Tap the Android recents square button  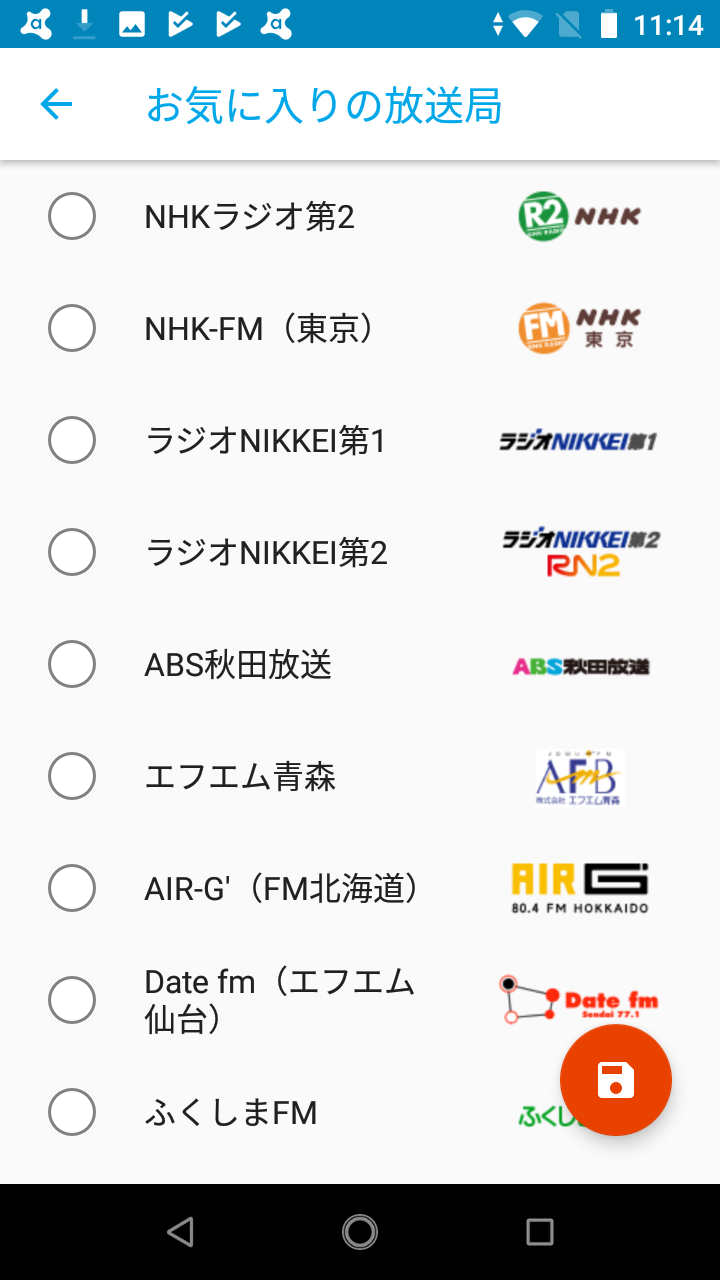538,1232
